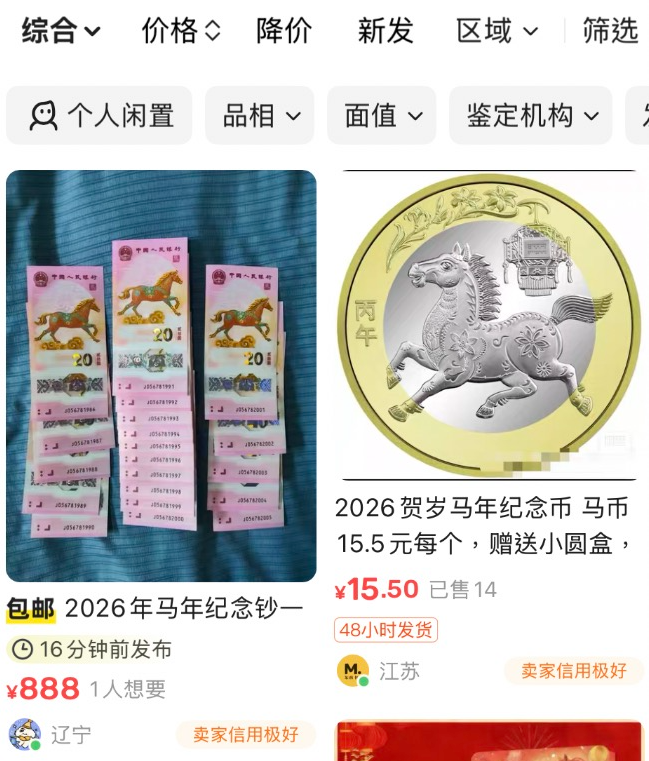This screenshot has width=649, height=761.
Task: Show 新发 latest listings
Action: (x=385, y=31)
